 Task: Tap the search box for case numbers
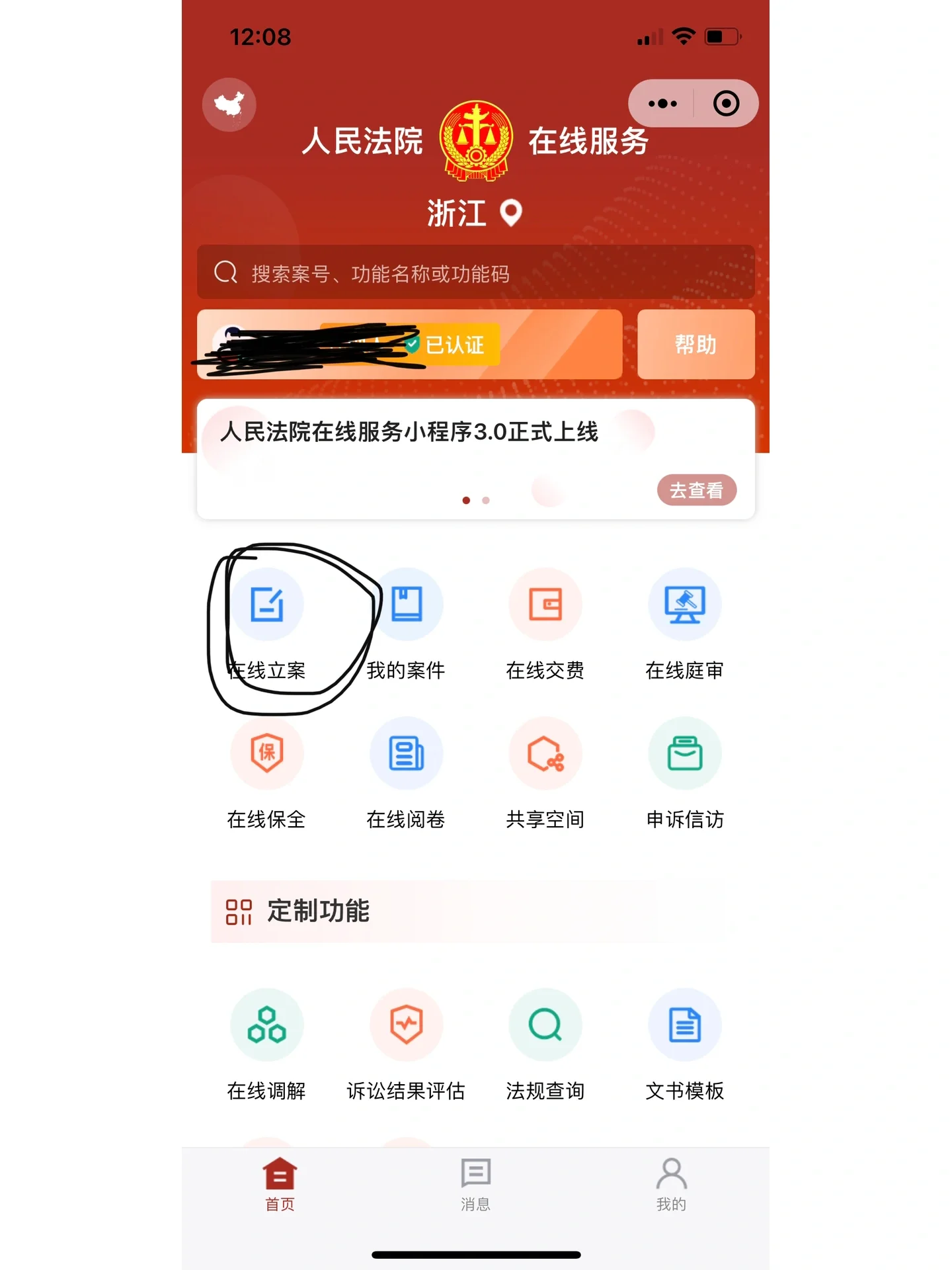tap(475, 273)
